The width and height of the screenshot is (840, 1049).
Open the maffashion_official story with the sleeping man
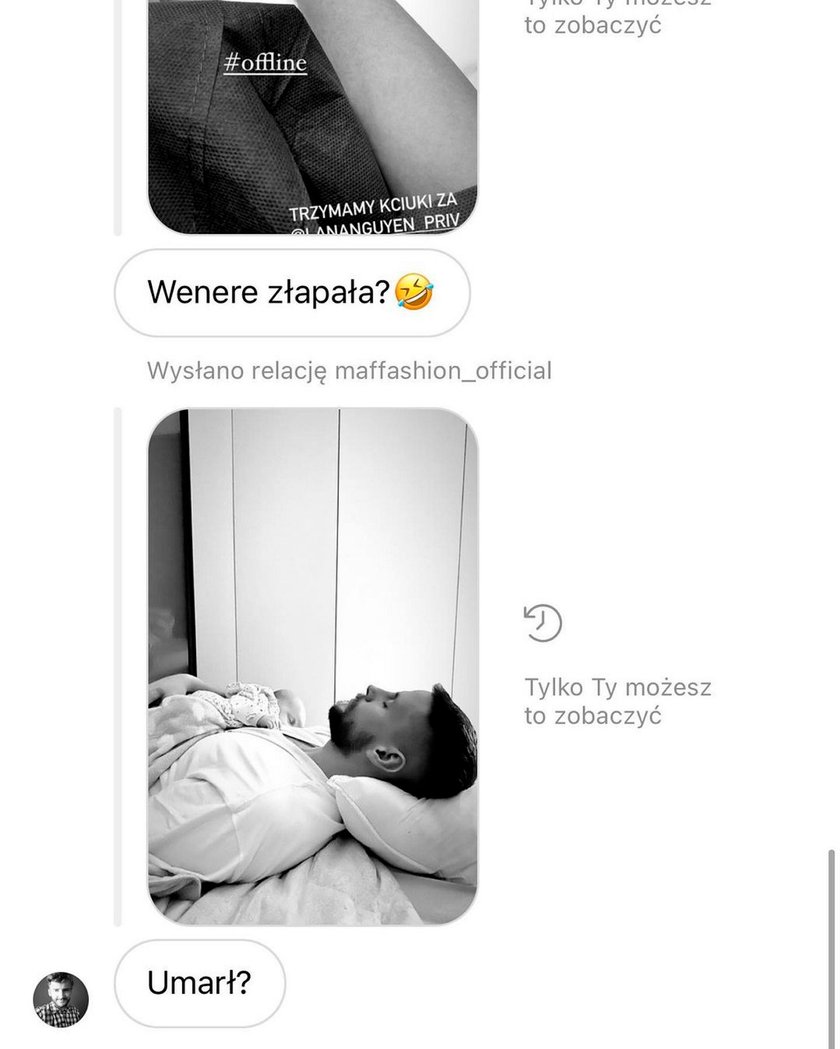pyautogui.click(x=312, y=665)
